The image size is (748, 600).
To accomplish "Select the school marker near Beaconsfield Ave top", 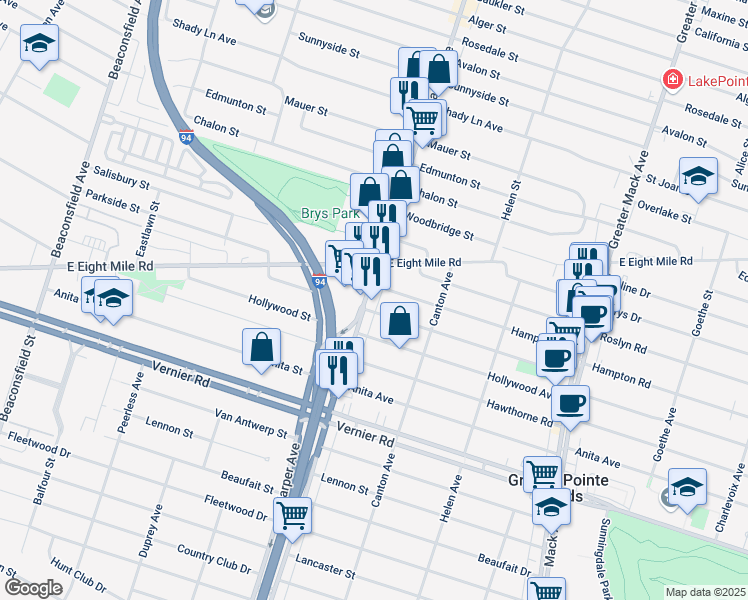I will click(39, 43).
